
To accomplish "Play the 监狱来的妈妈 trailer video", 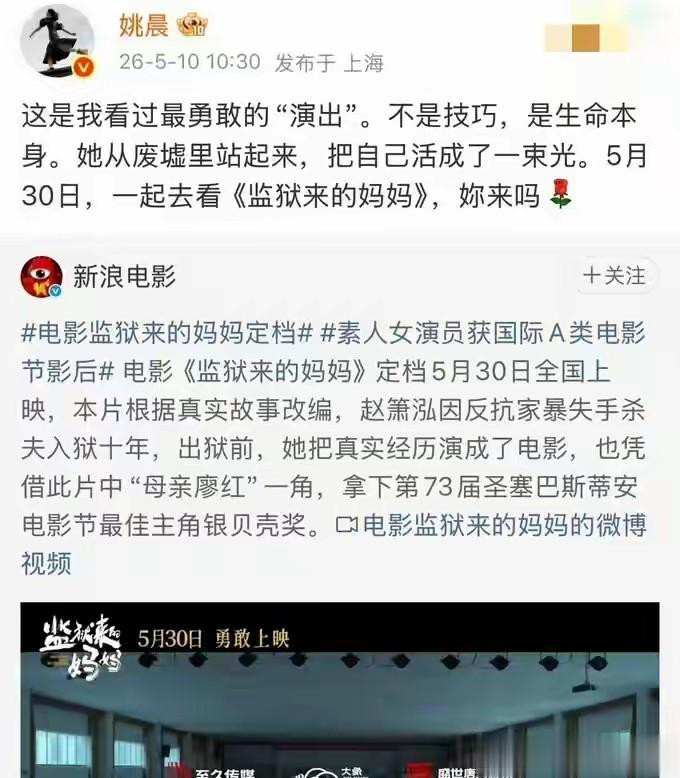I will pos(340,690).
